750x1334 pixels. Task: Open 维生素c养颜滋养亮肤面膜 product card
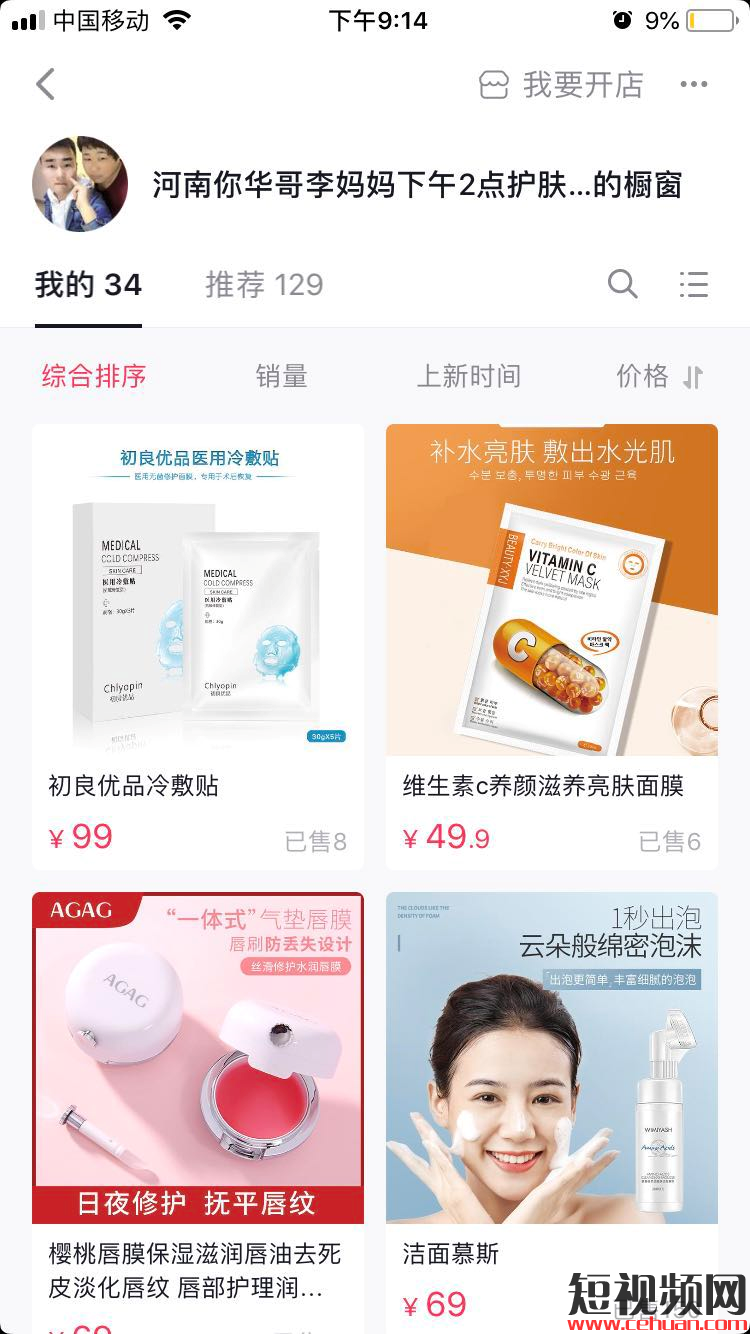coord(551,640)
